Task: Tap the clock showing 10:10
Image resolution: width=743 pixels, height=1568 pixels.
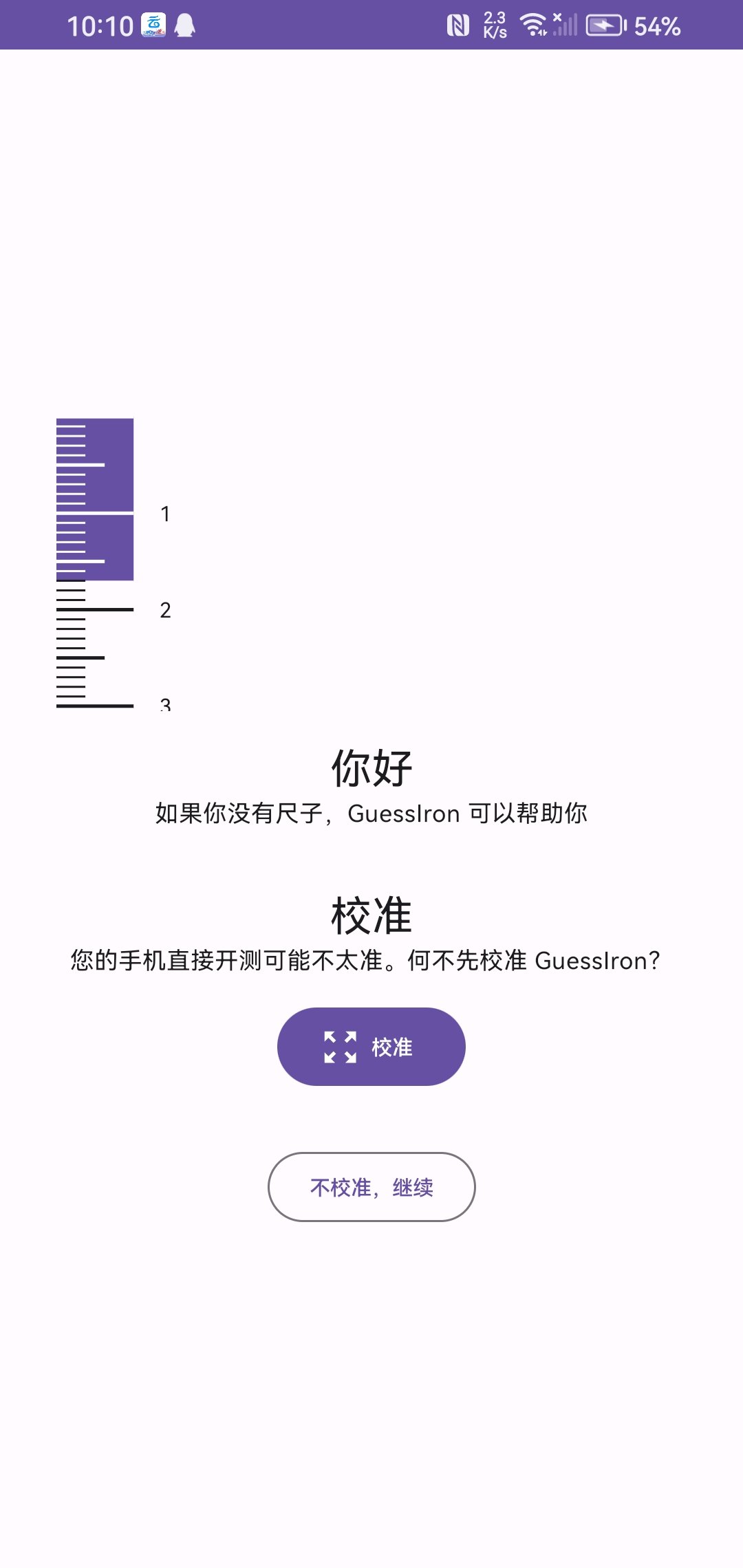Action: point(100,25)
